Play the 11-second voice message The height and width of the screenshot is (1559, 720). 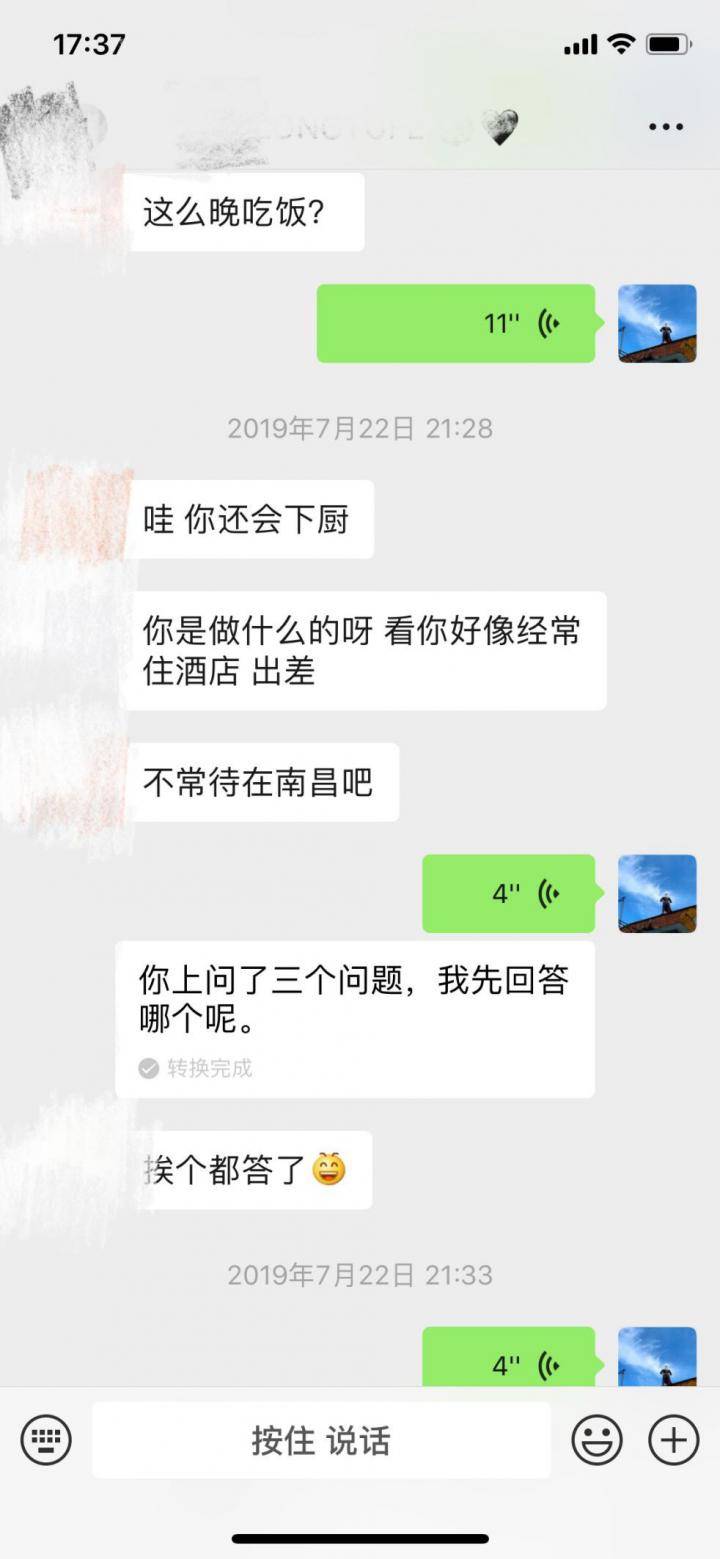point(455,323)
